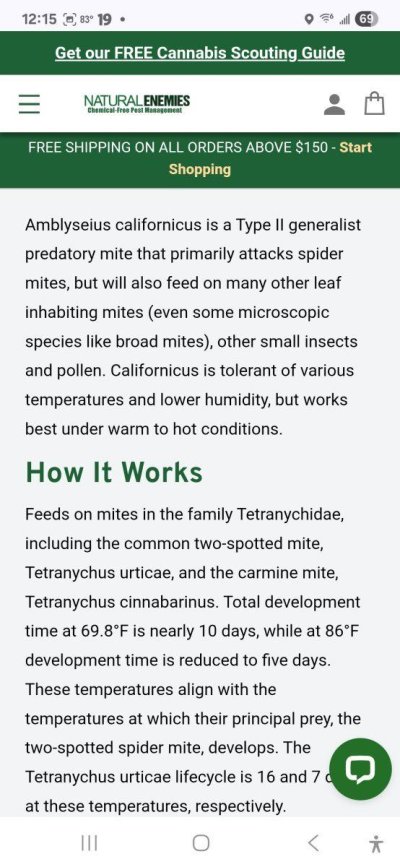Open recent apps from the navigation bar
The height and width of the screenshot is (867, 400).
tap(89, 843)
